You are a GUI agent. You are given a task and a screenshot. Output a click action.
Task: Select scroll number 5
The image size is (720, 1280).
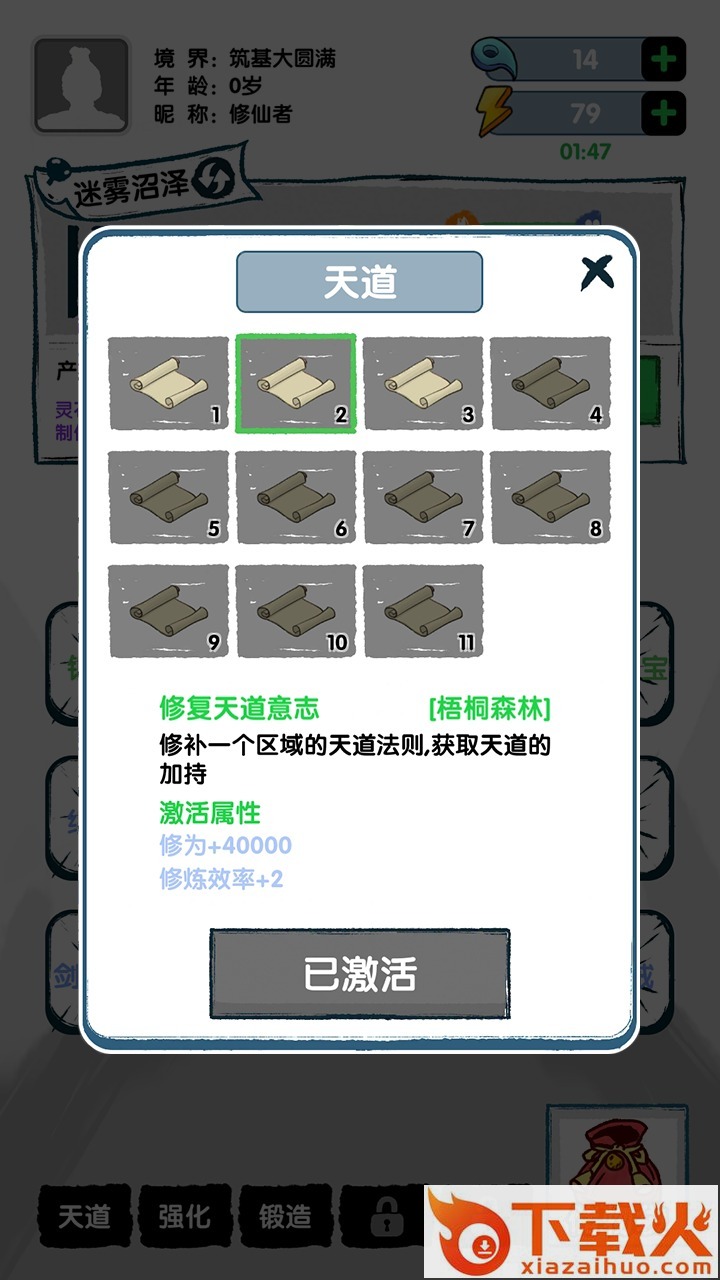click(x=169, y=498)
